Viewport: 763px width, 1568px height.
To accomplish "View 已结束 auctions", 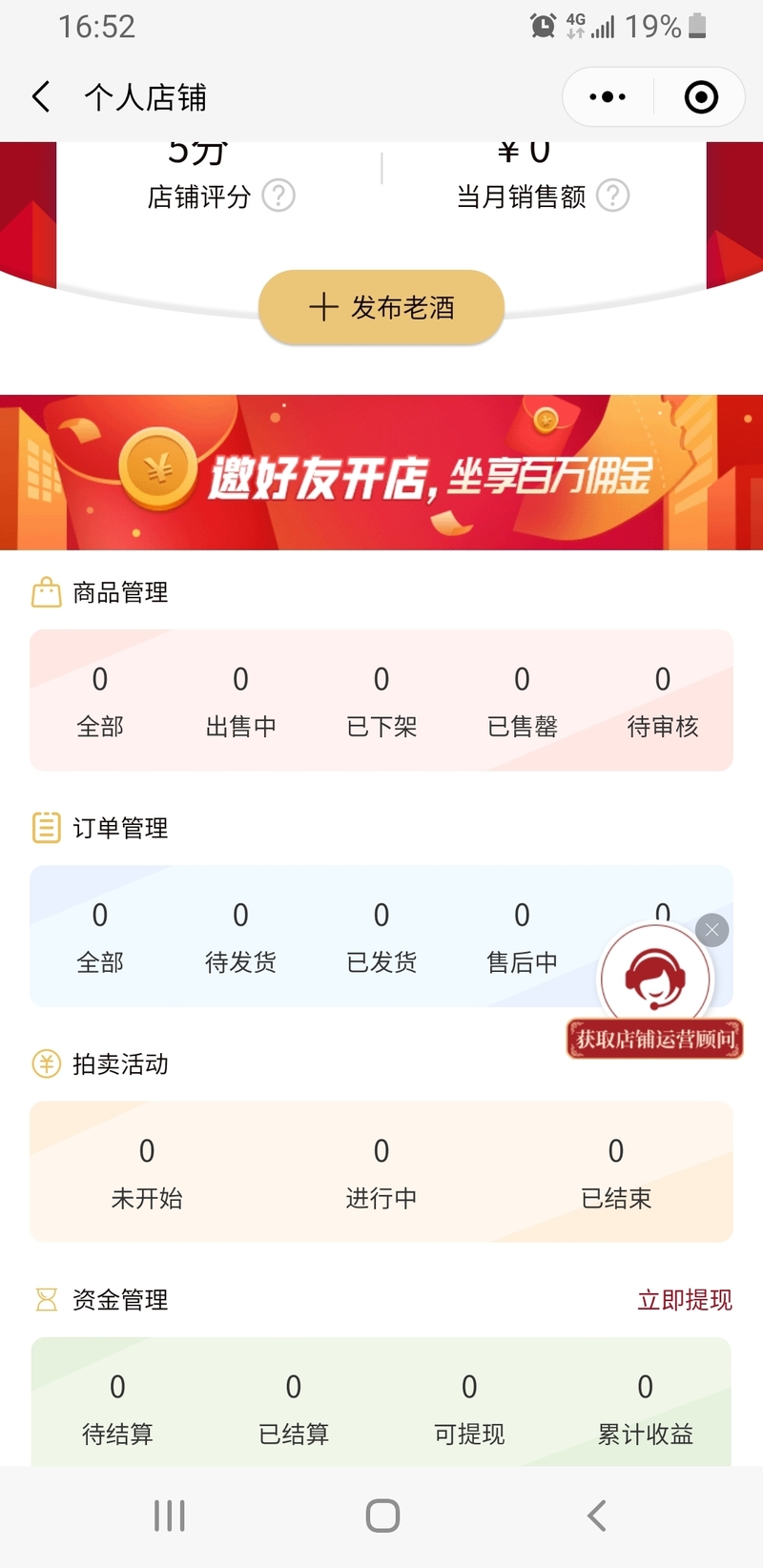I will (616, 1173).
